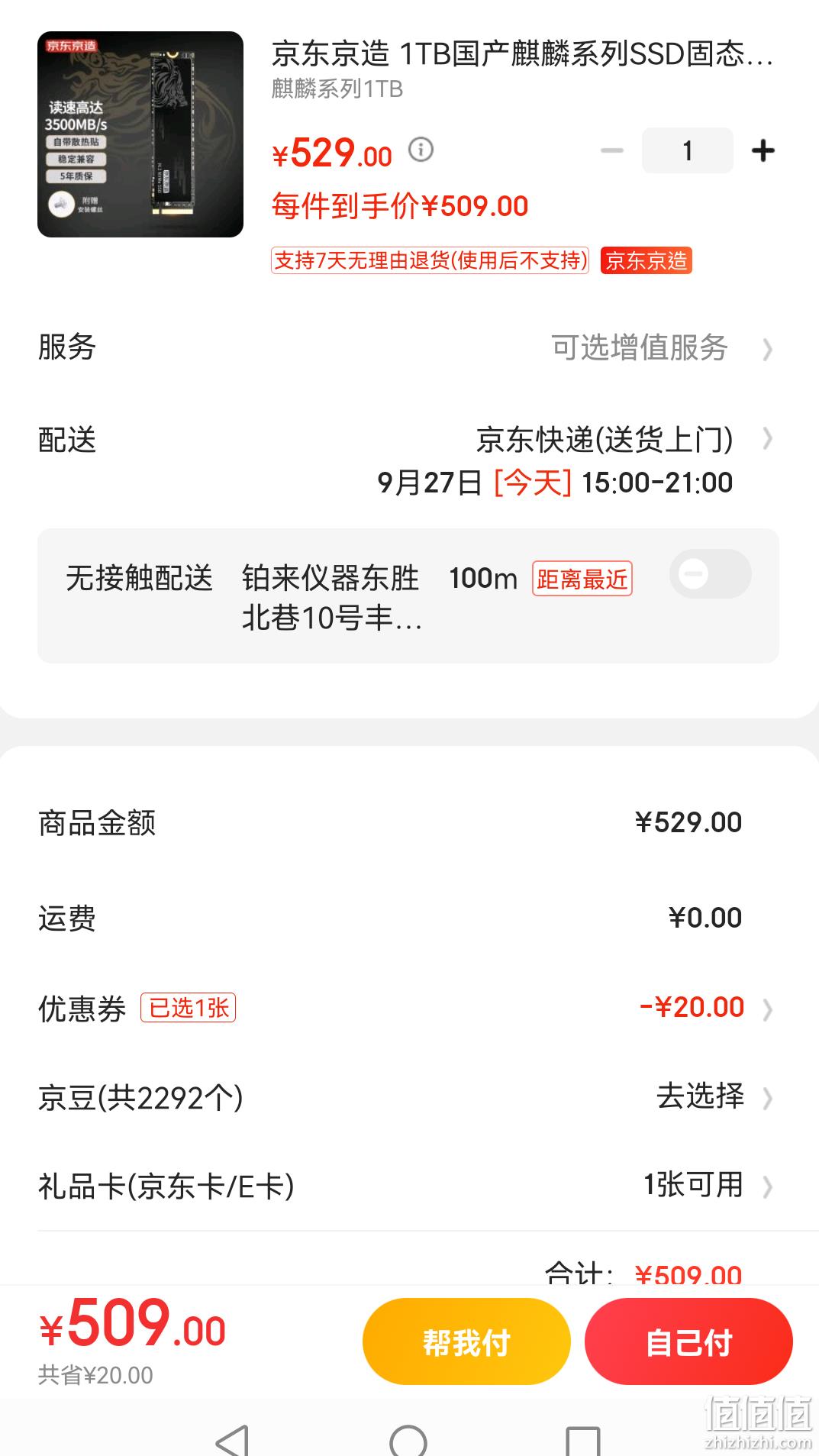
Task: Open 服务 value-added services row
Action: 409,348
